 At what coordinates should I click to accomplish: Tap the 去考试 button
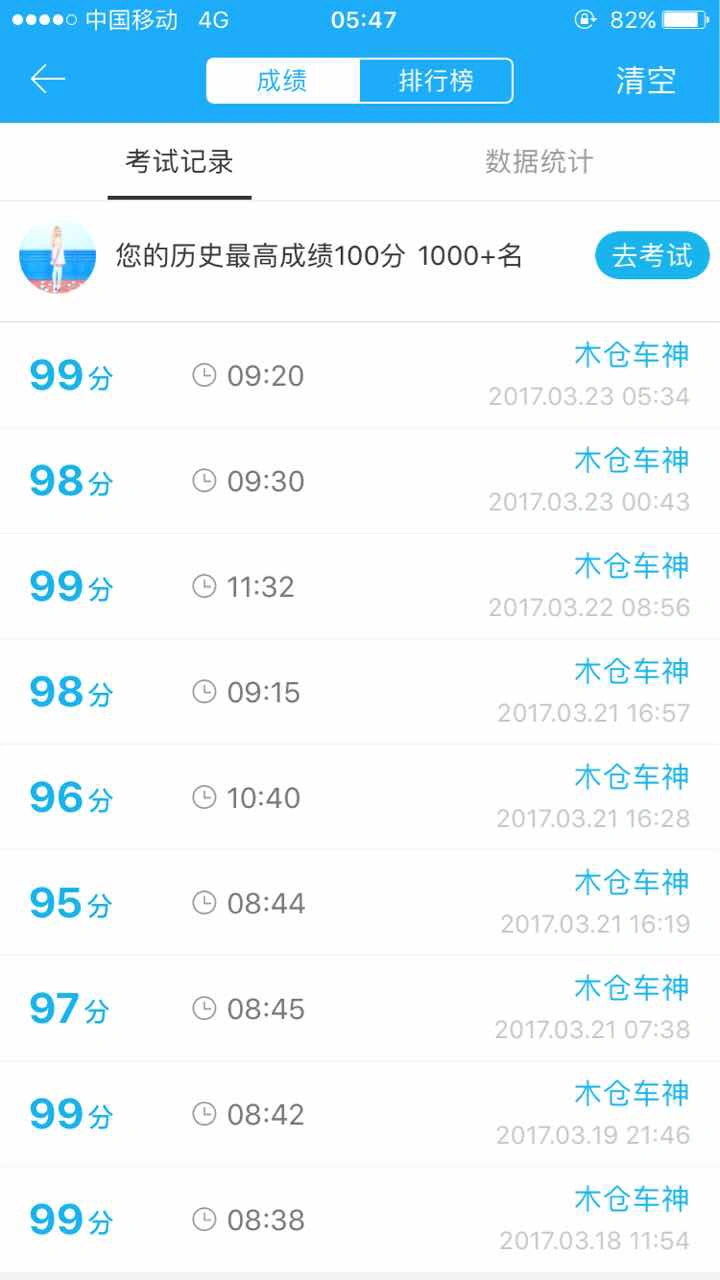click(652, 256)
